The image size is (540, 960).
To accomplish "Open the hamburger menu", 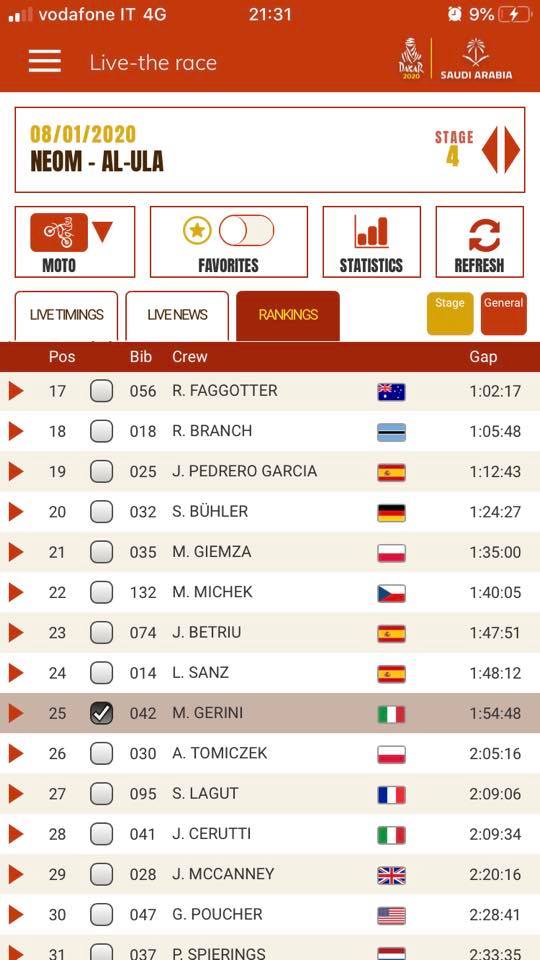I will (45, 61).
